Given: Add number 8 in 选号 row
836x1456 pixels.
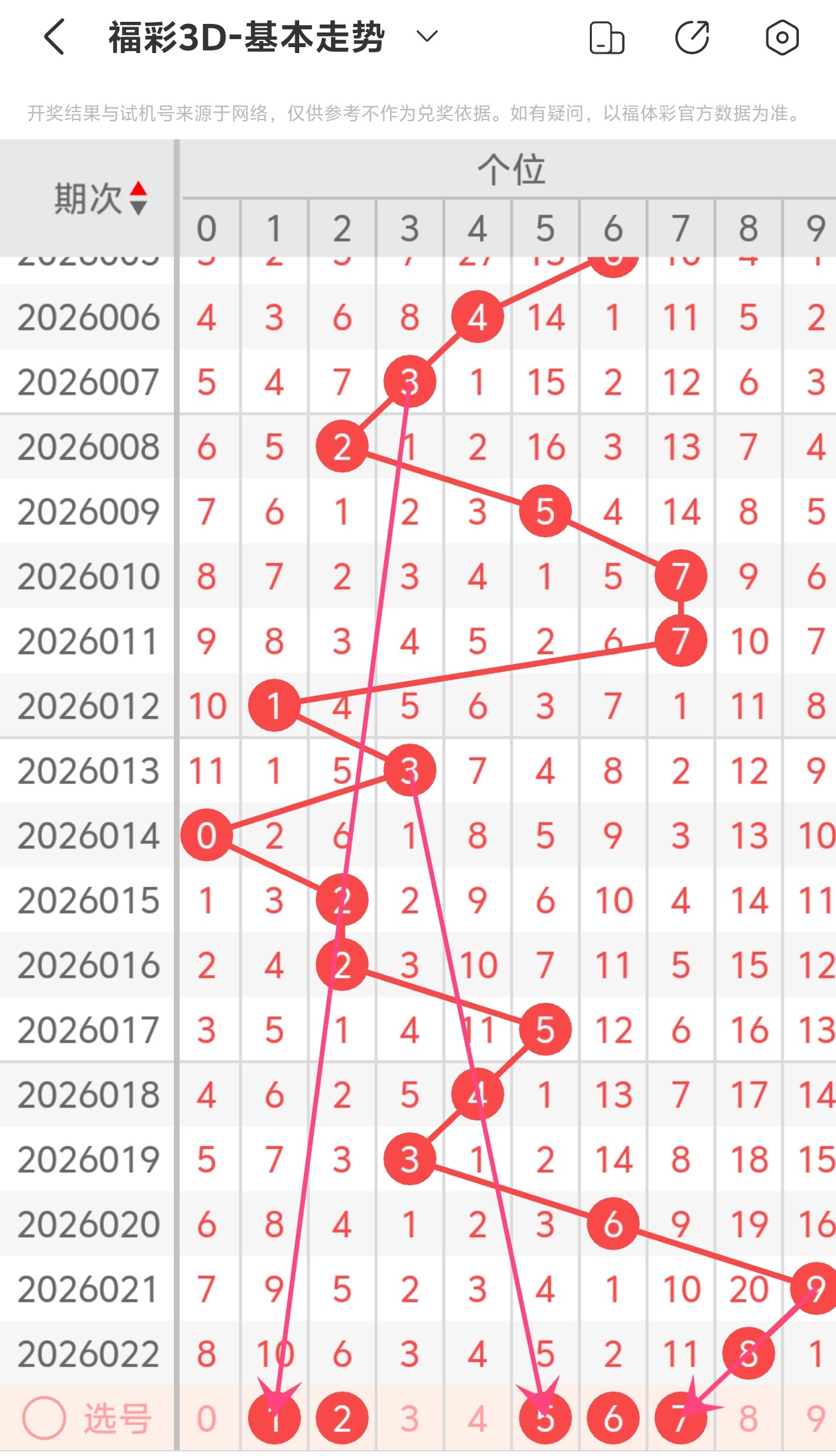Looking at the screenshot, I should pyautogui.click(x=748, y=1419).
